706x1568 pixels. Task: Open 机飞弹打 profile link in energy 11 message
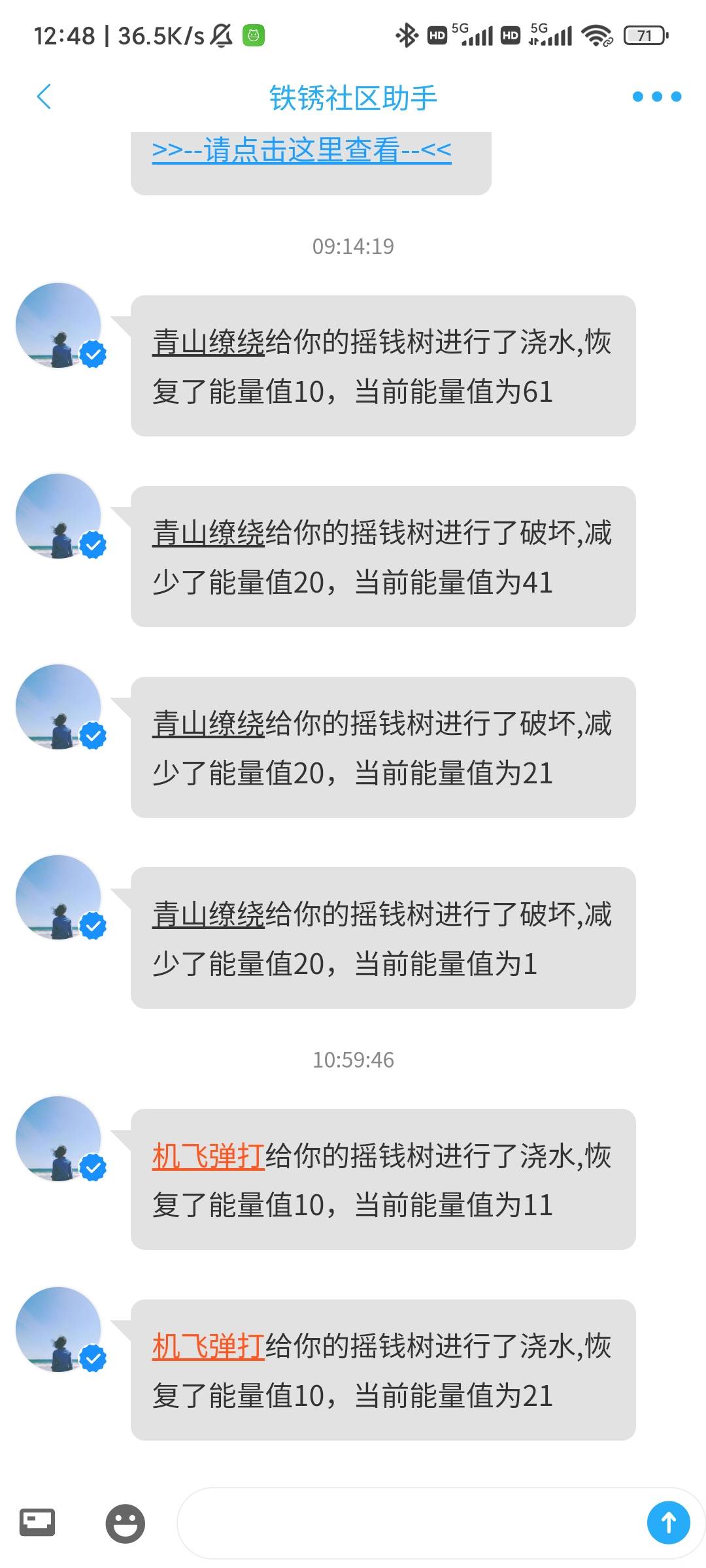point(208,1155)
